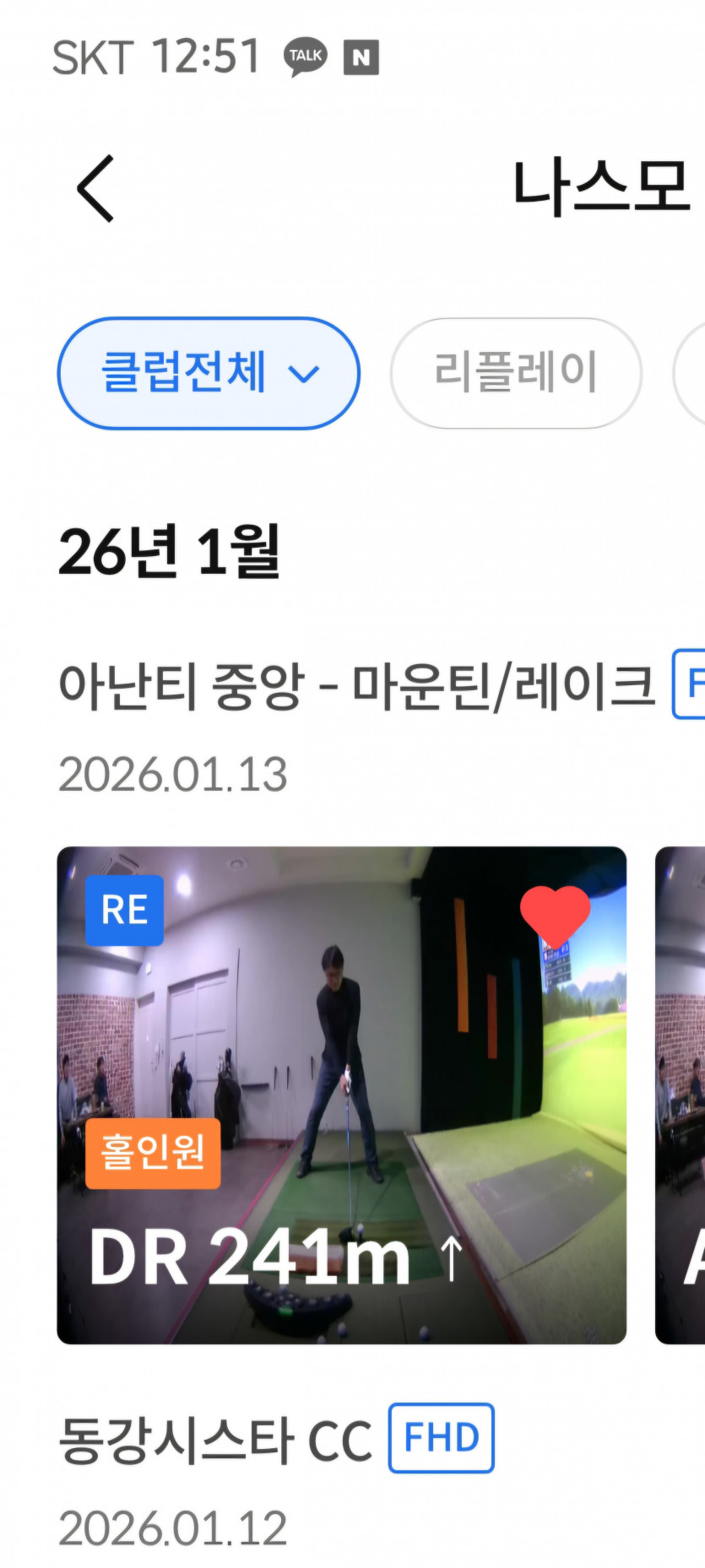Viewport: 705px width, 1568px height.
Task: Select the 리플레이 filter chip
Action: (x=516, y=373)
